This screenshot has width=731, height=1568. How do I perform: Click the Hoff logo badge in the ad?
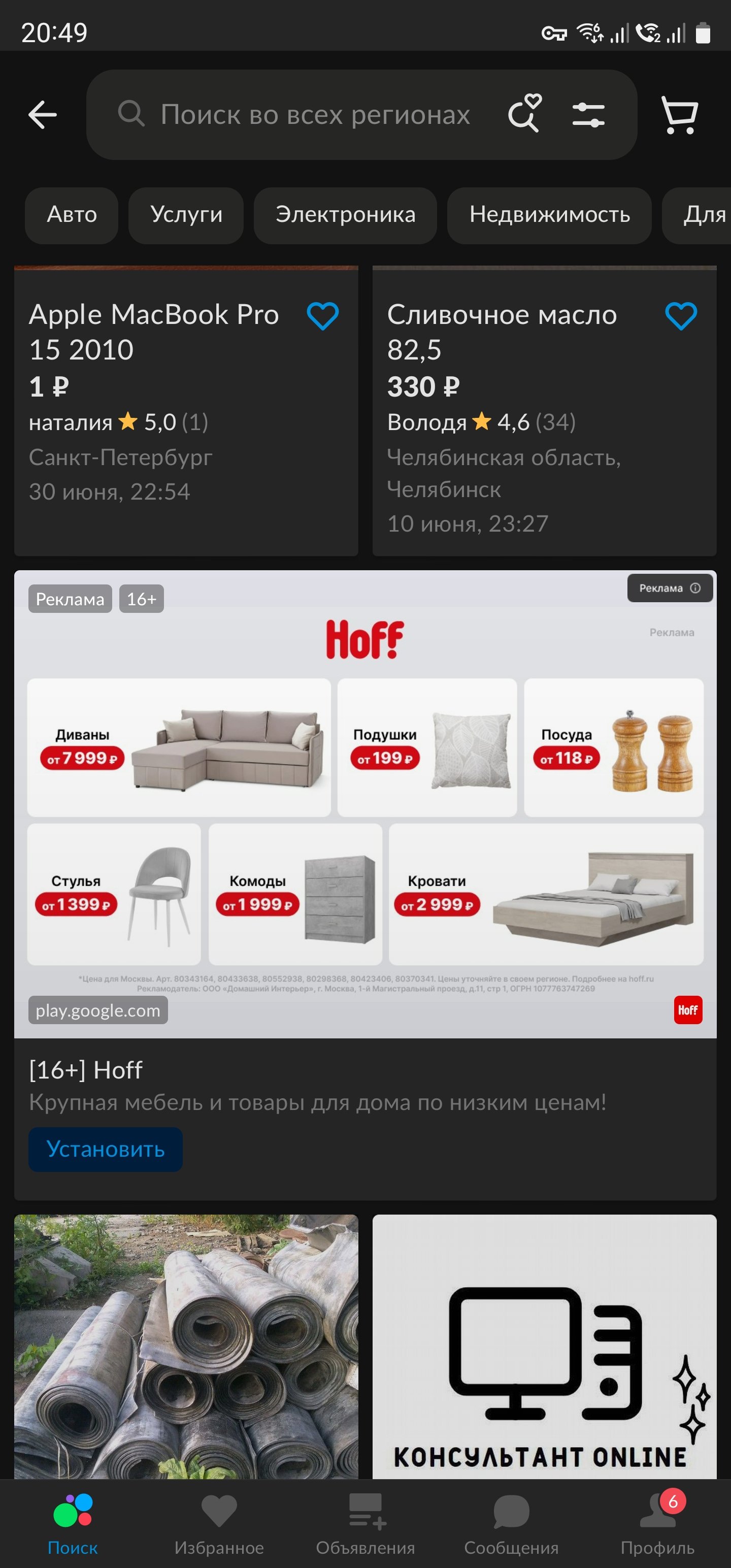pyautogui.click(x=687, y=1010)
